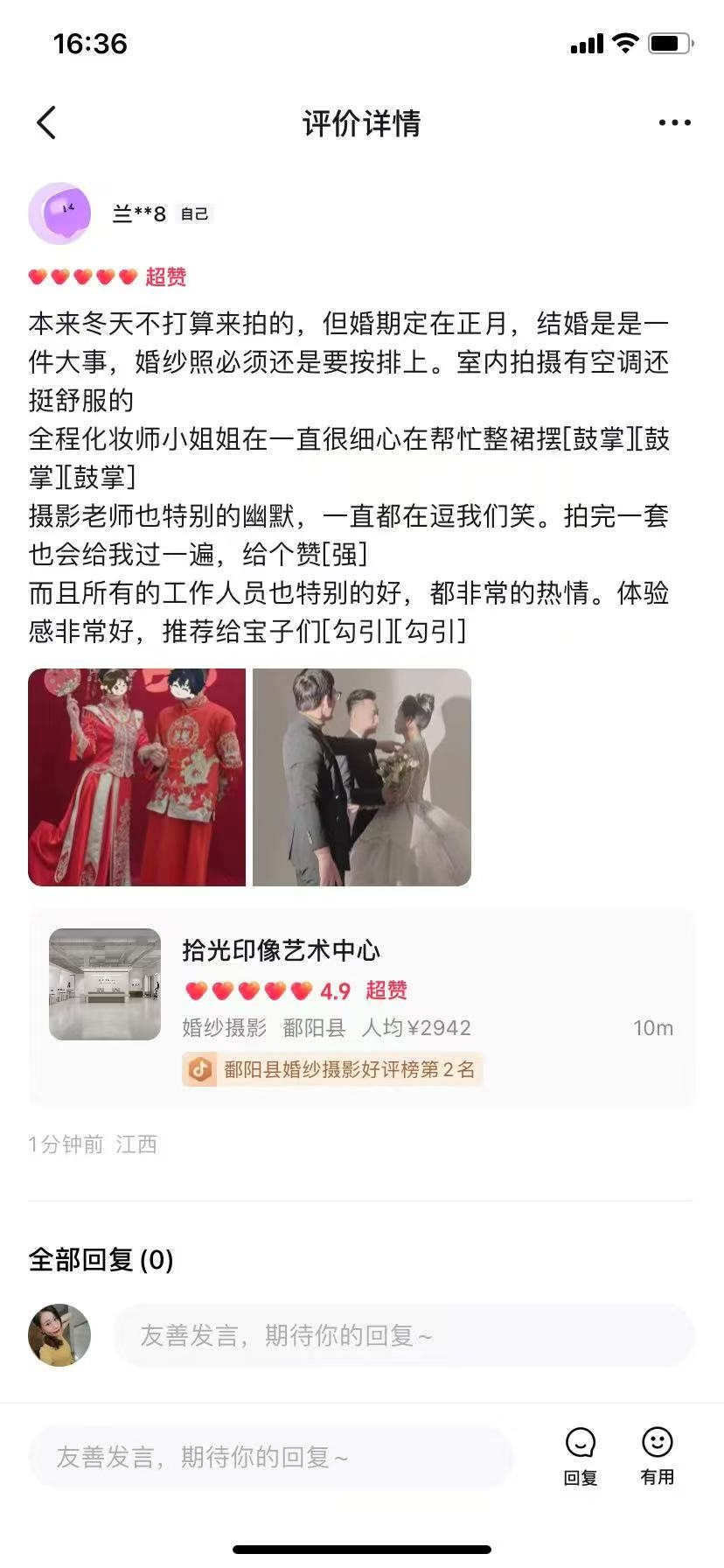The width and height of the screenshot is (724, 1568).
Task: View the red wedding costume photo
Action: coord(137,777)
